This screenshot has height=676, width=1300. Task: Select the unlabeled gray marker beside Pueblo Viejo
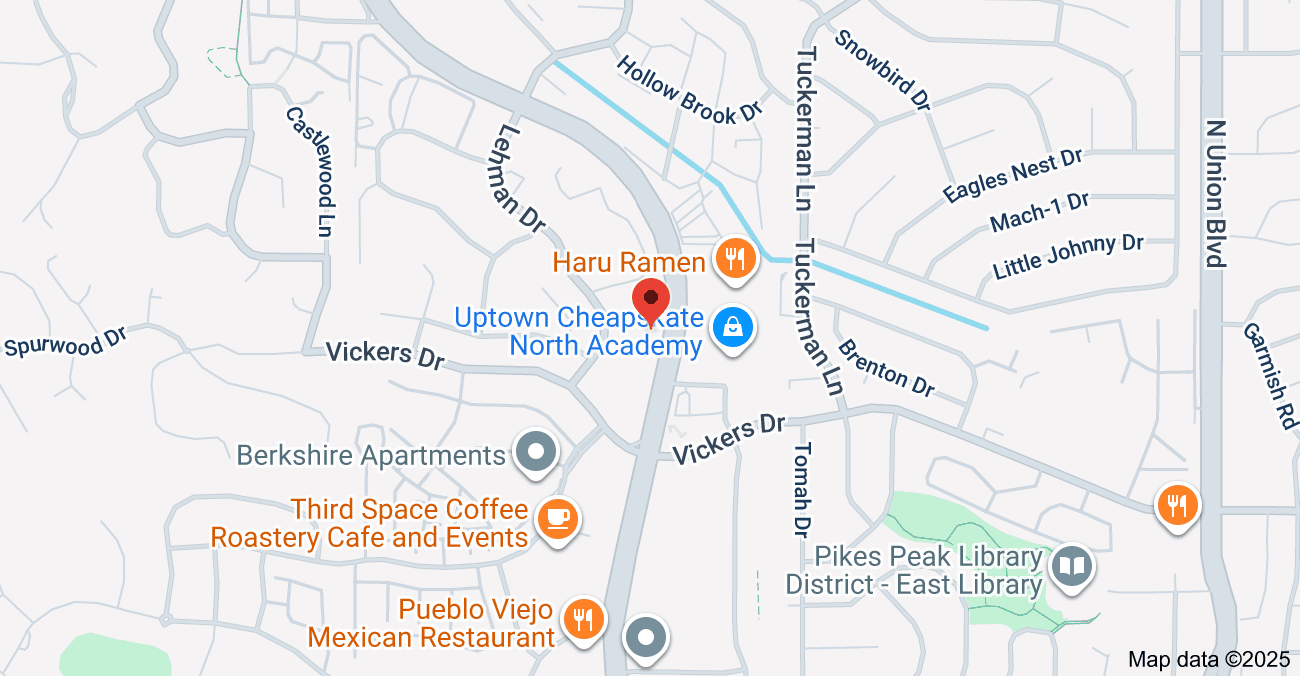tap(646, 637)
